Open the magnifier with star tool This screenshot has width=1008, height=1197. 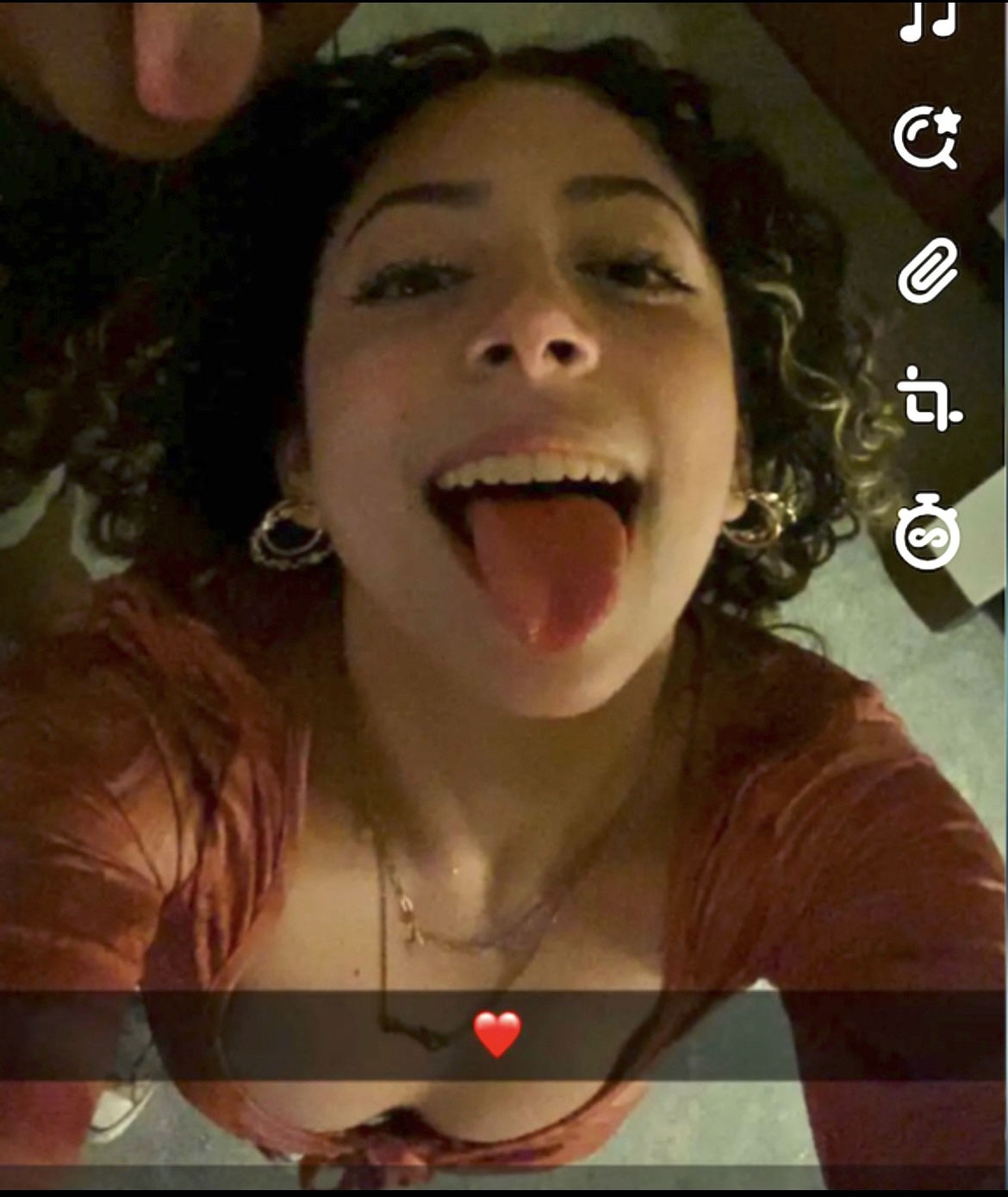(926, 138)
